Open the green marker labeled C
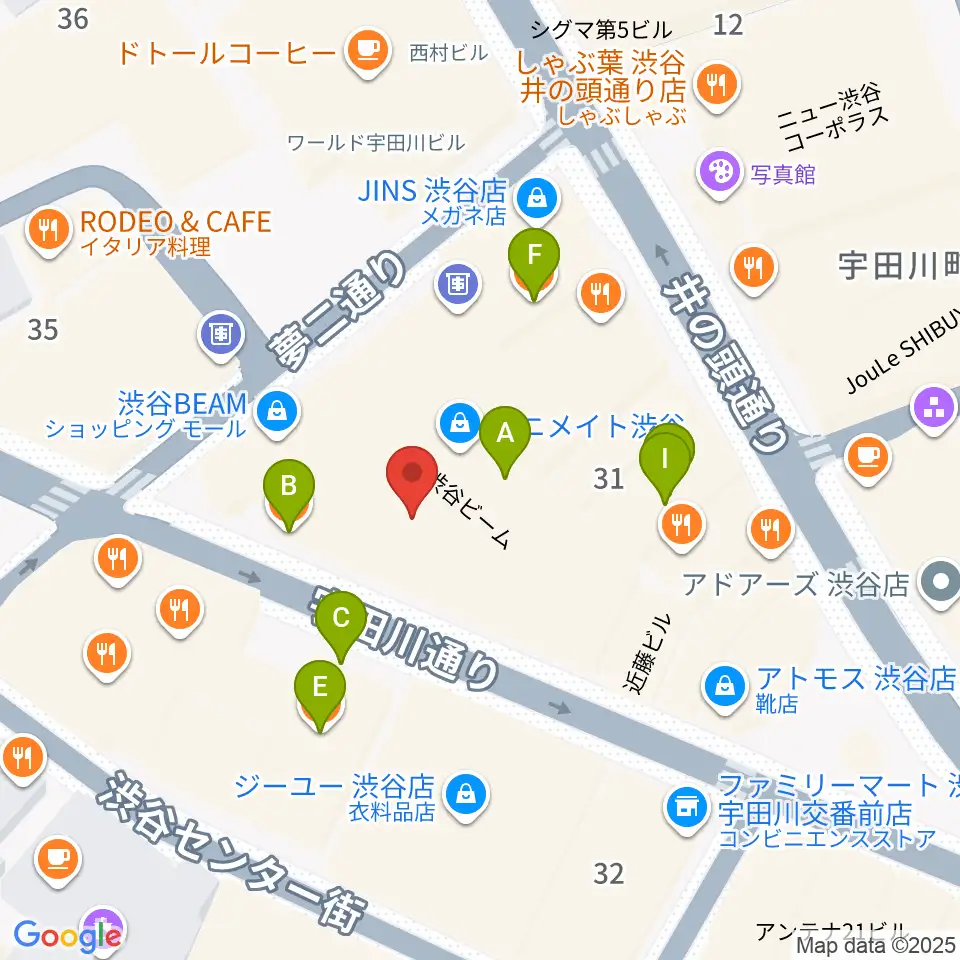The image size is (960, 960). [x=341, y=619]
